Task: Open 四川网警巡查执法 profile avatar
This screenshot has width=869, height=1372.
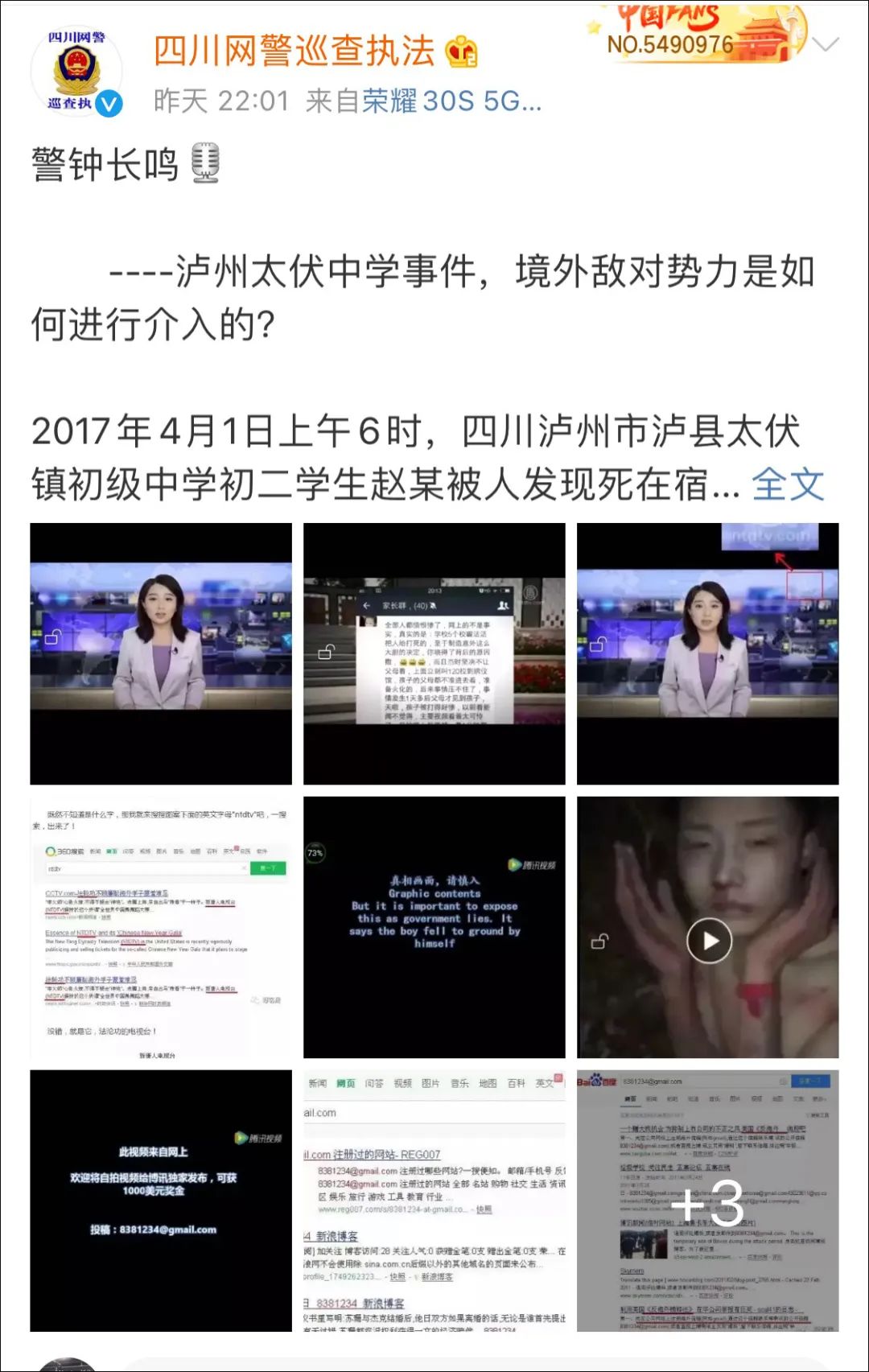Action: [x=76, y=72]
